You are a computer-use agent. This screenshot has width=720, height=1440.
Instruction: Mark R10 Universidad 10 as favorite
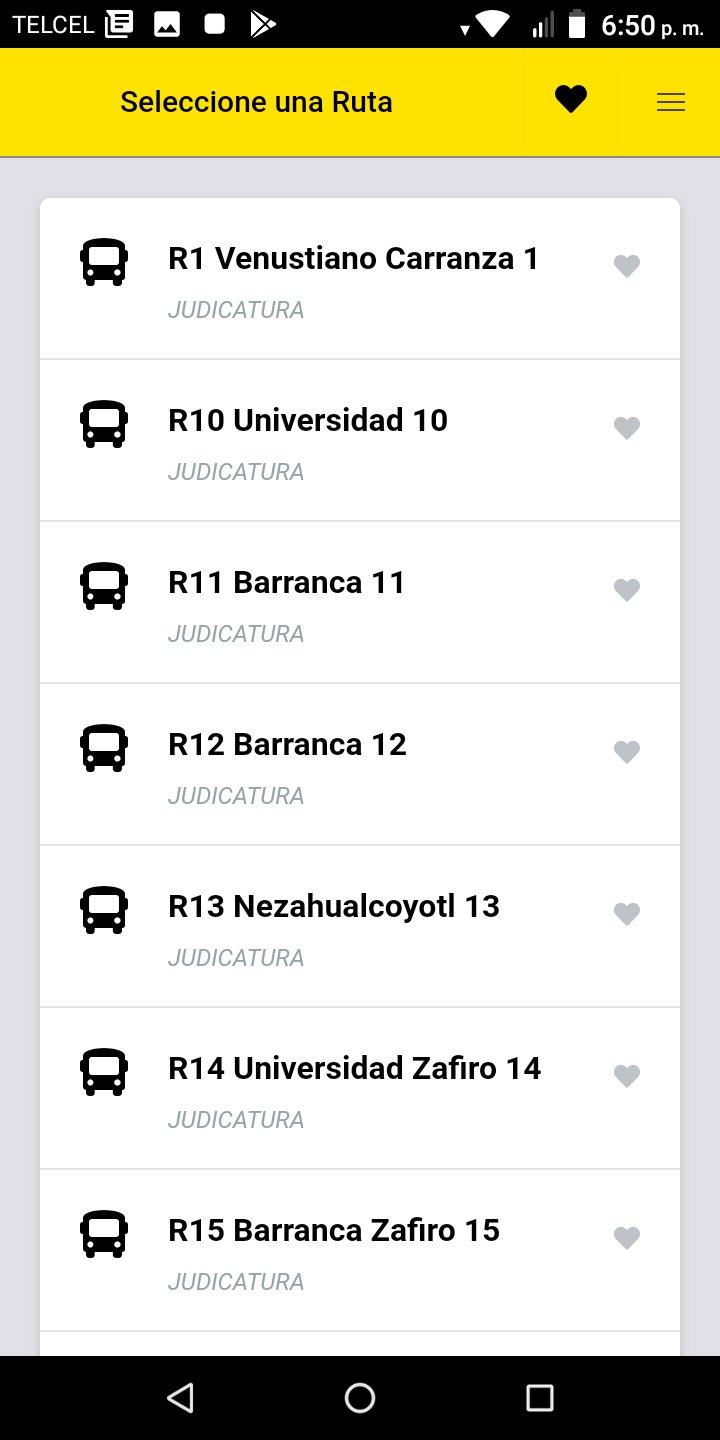[x=626, y=428]
